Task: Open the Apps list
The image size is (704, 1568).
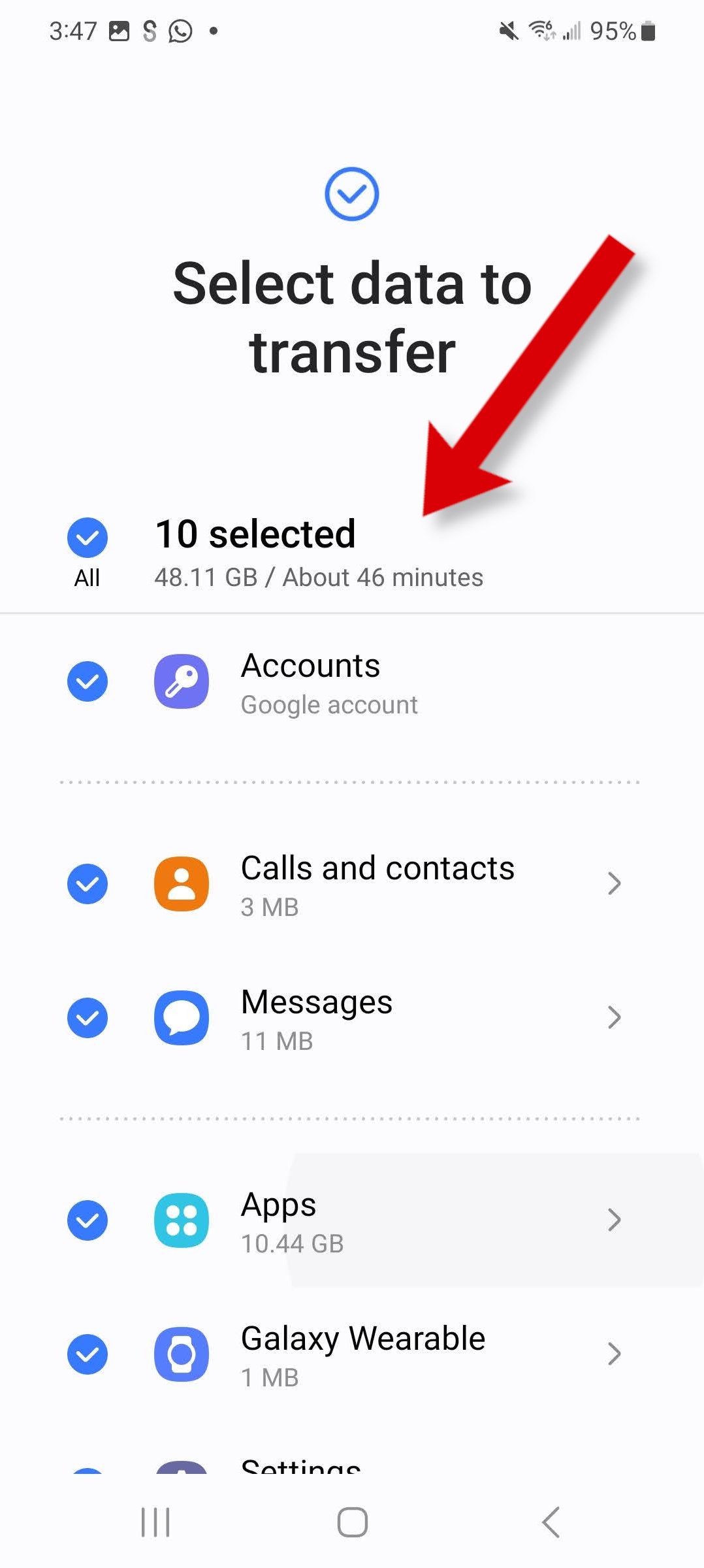Action: [613, 1220]
